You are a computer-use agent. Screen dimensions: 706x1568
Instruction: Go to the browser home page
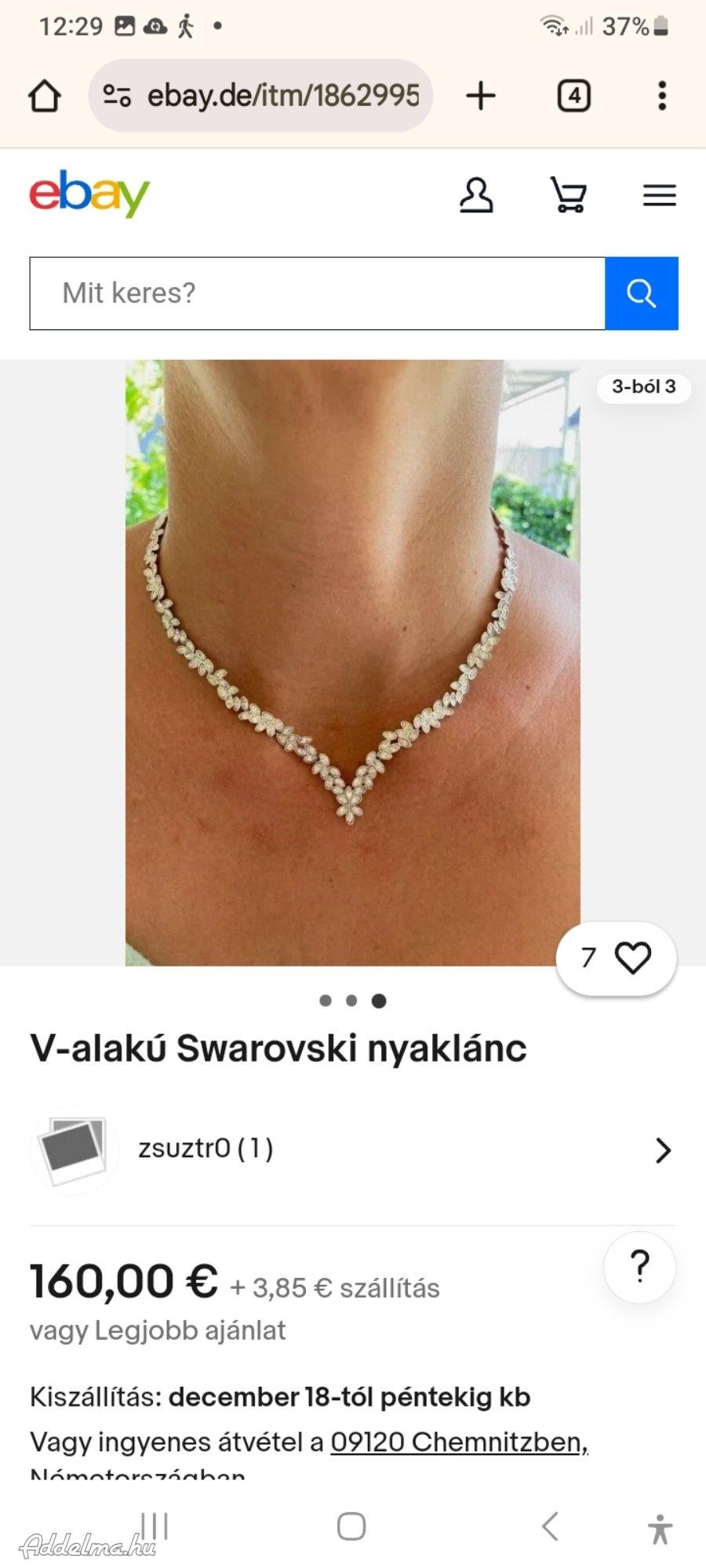coord(45,96)
